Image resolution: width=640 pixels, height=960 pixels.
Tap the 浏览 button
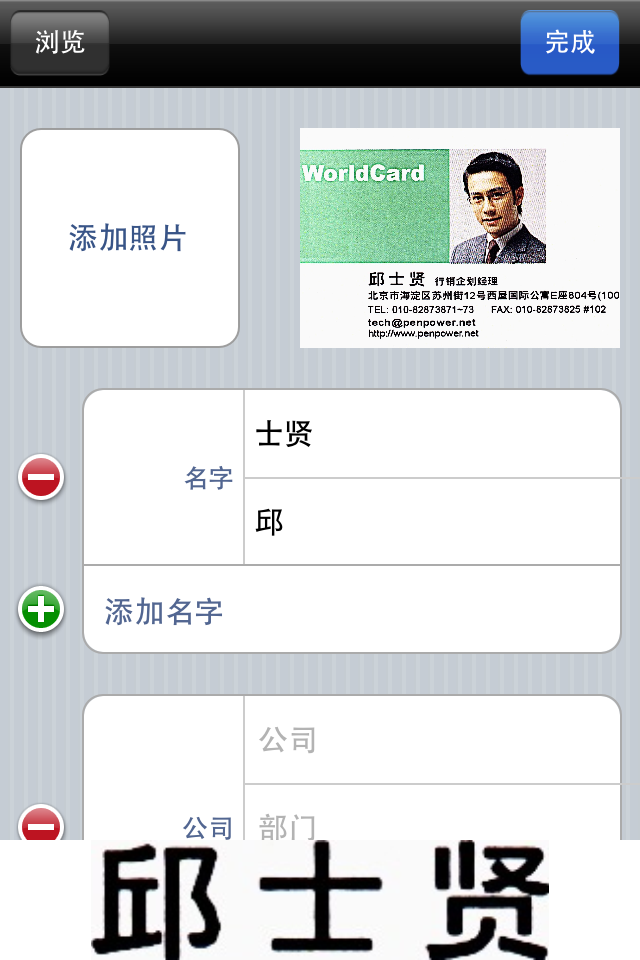[x=60, y=42]
